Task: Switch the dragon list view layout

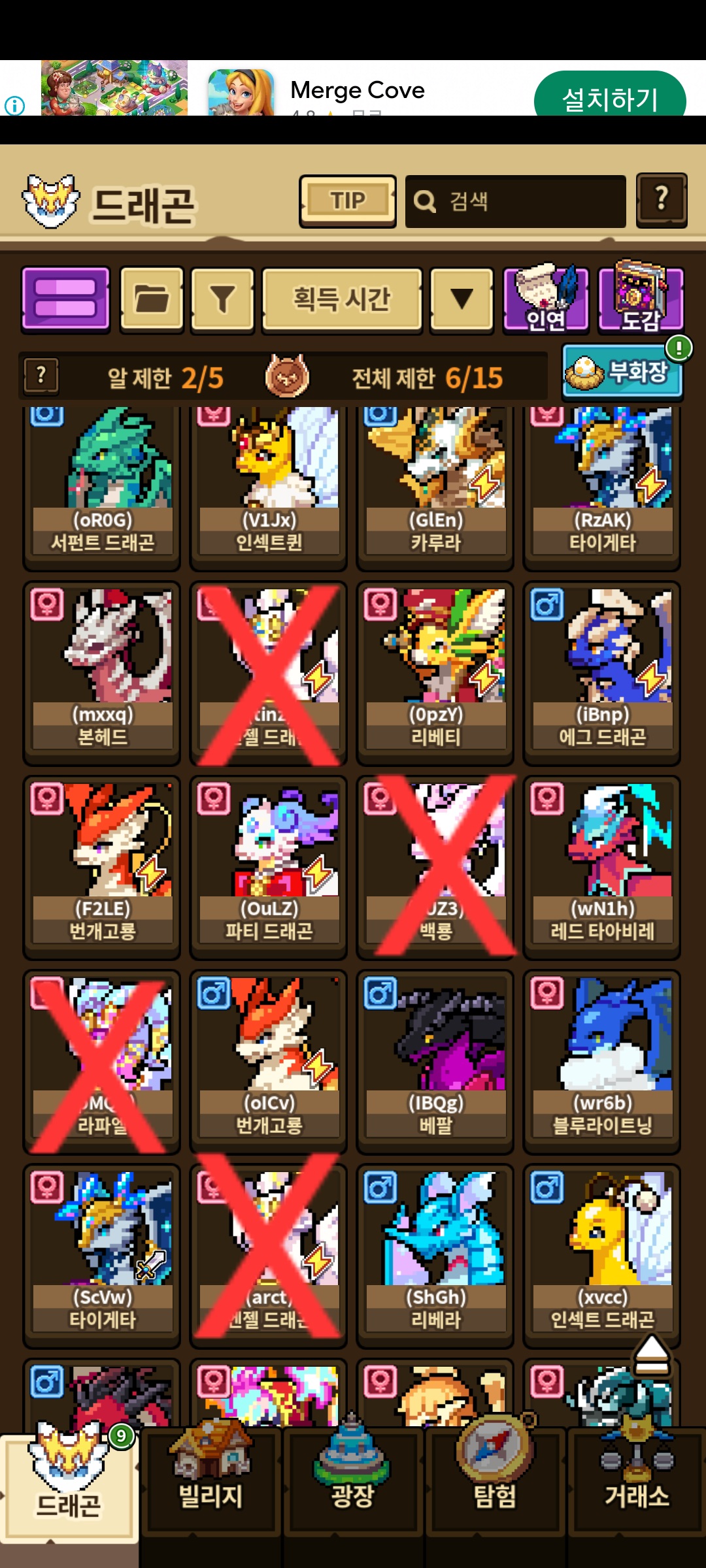Action: [65, 298]
